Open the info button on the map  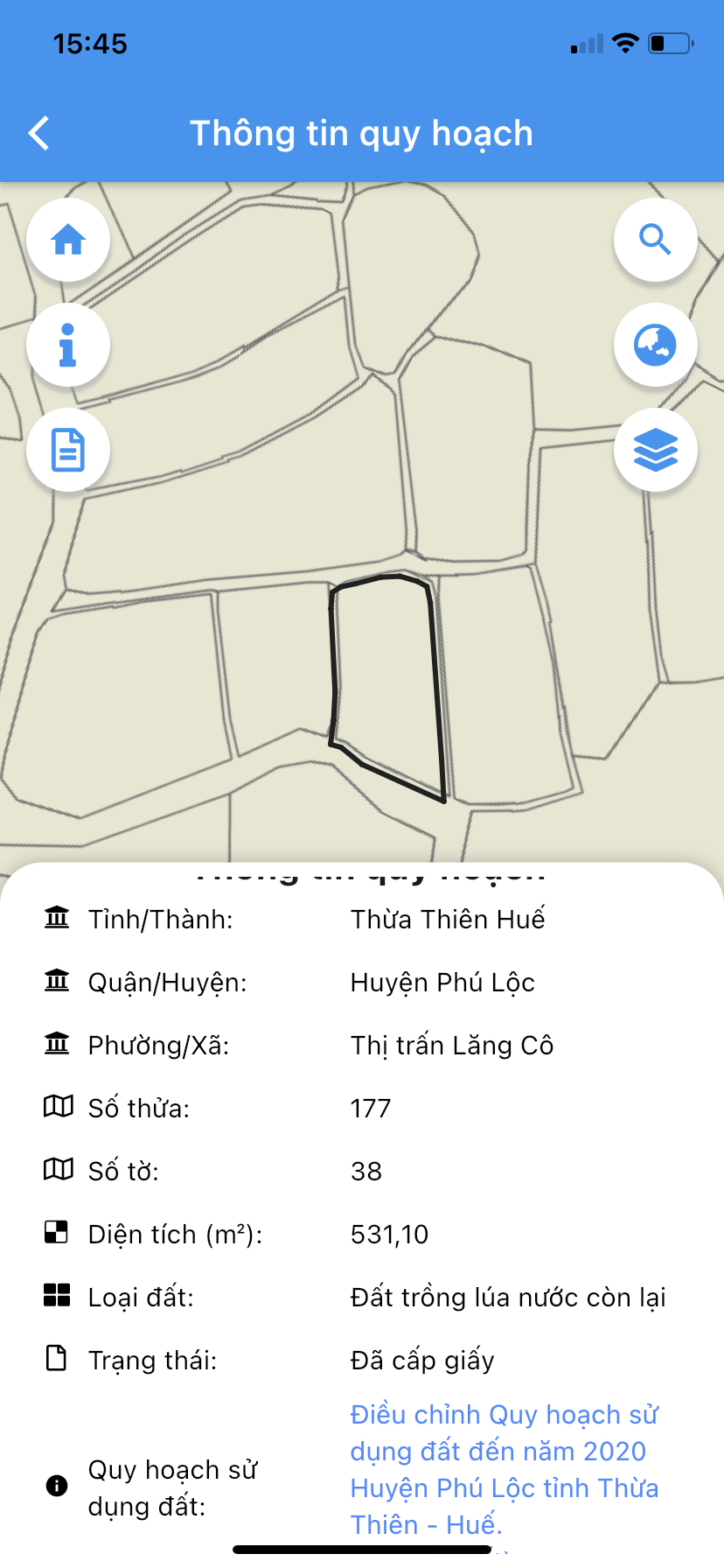68,345
